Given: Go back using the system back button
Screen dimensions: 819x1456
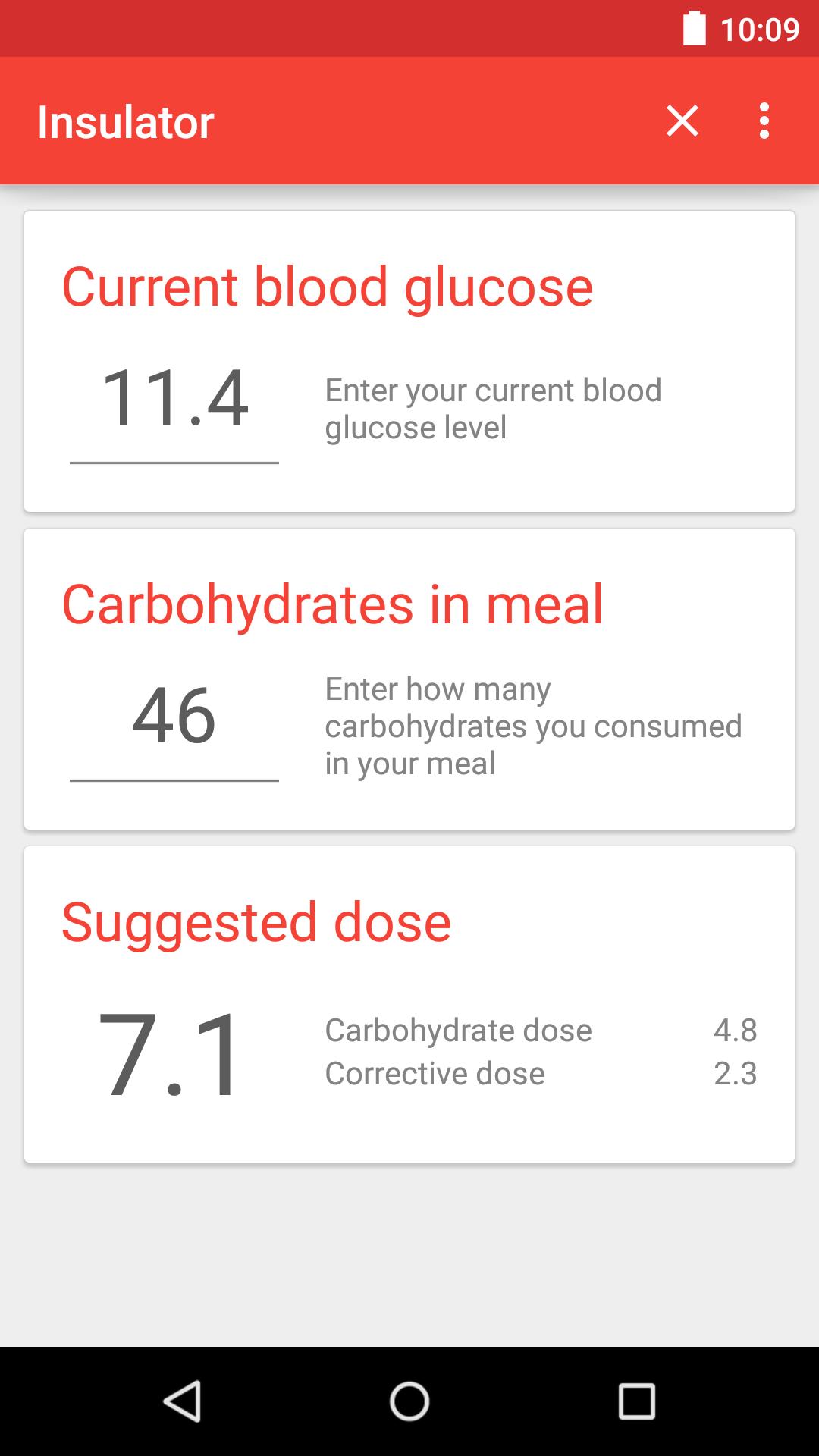Looking at the screenshot, I should (x=183, y=1401).
